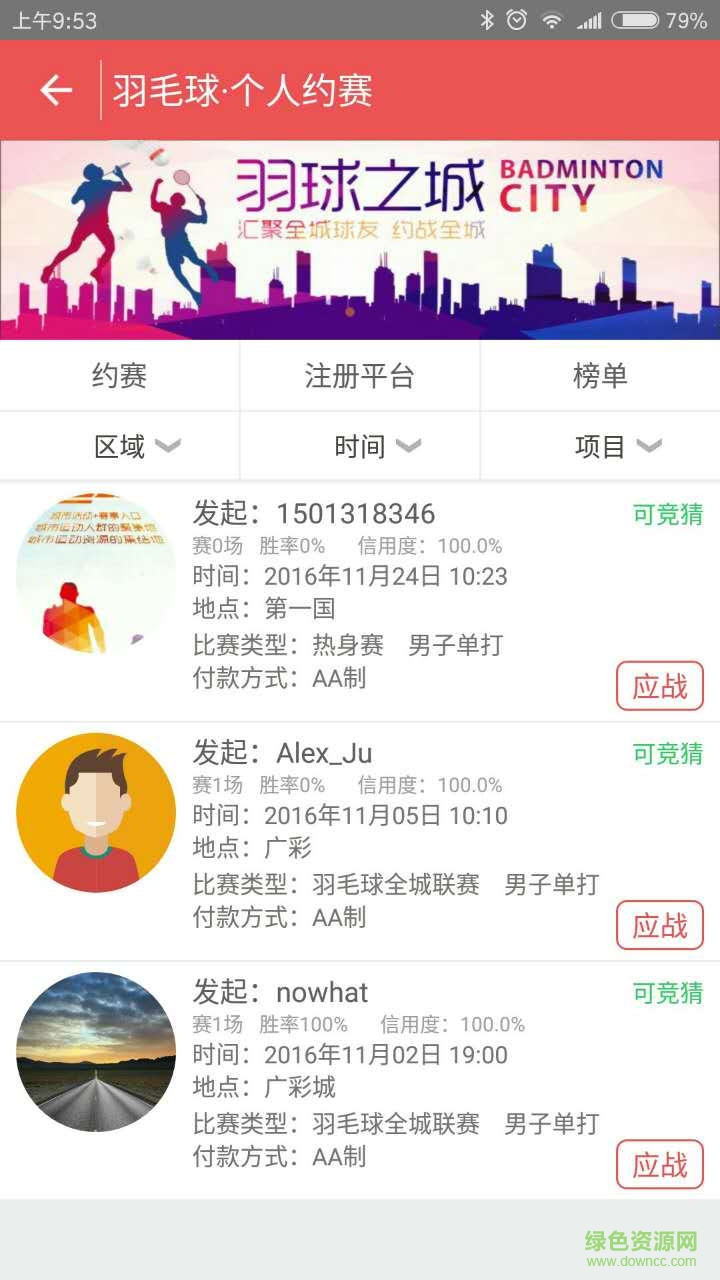This screenshot has width=720, height=1280.
Task: Tap 应战 to accept the first challenge
Action: click(x=660, y=686)
